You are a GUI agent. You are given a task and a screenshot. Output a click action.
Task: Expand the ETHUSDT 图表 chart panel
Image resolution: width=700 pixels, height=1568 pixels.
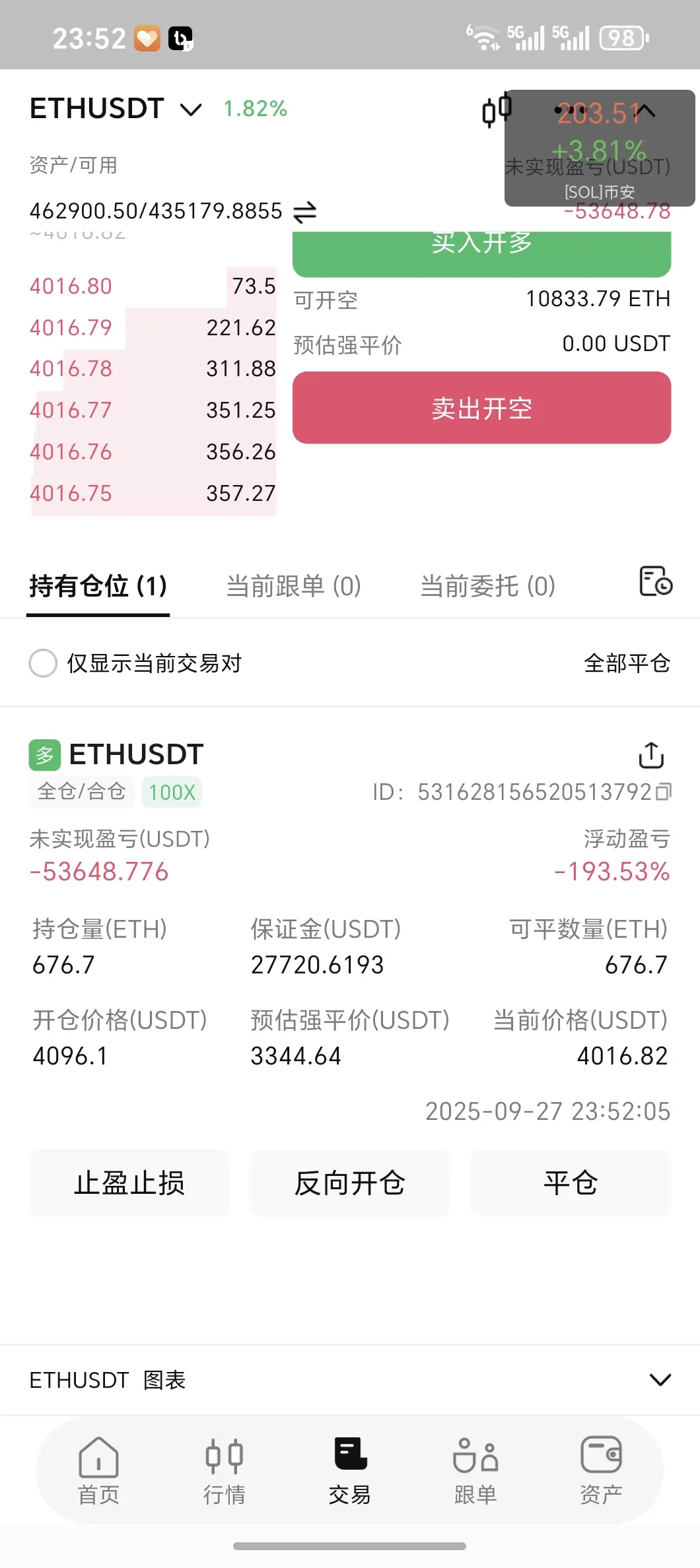point(660,1380)
